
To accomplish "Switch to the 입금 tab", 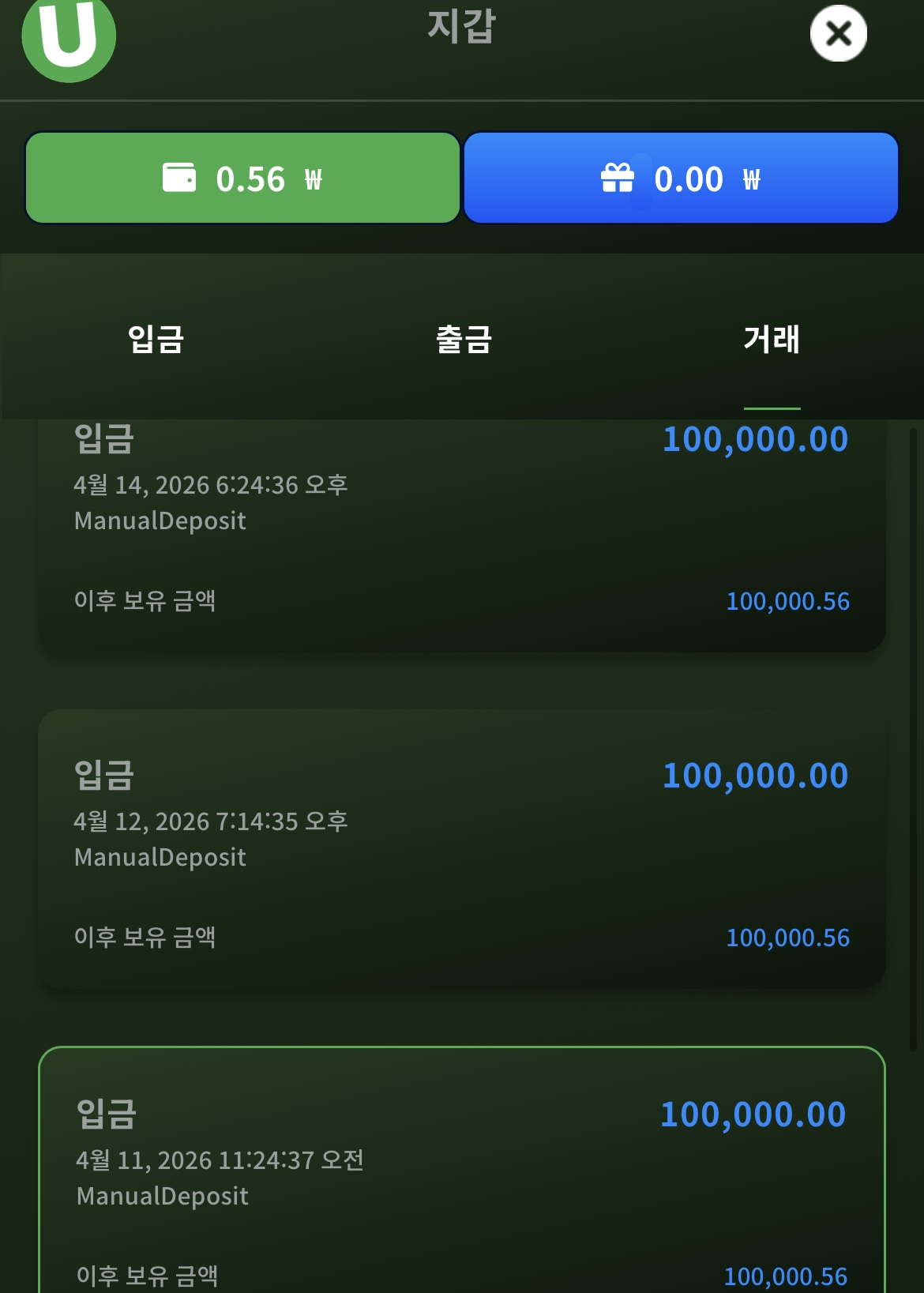I will pyautogui.click(x=156, y=339).
